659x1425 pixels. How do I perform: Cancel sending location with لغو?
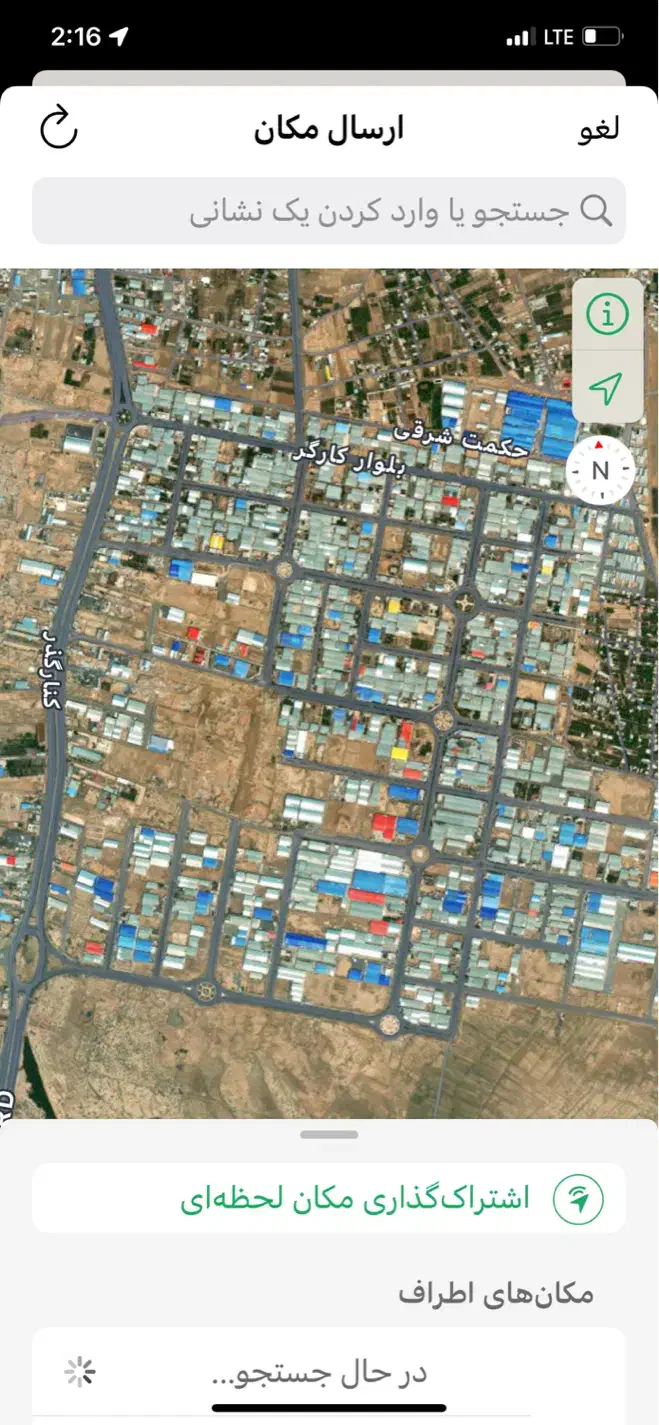point(599,130)
